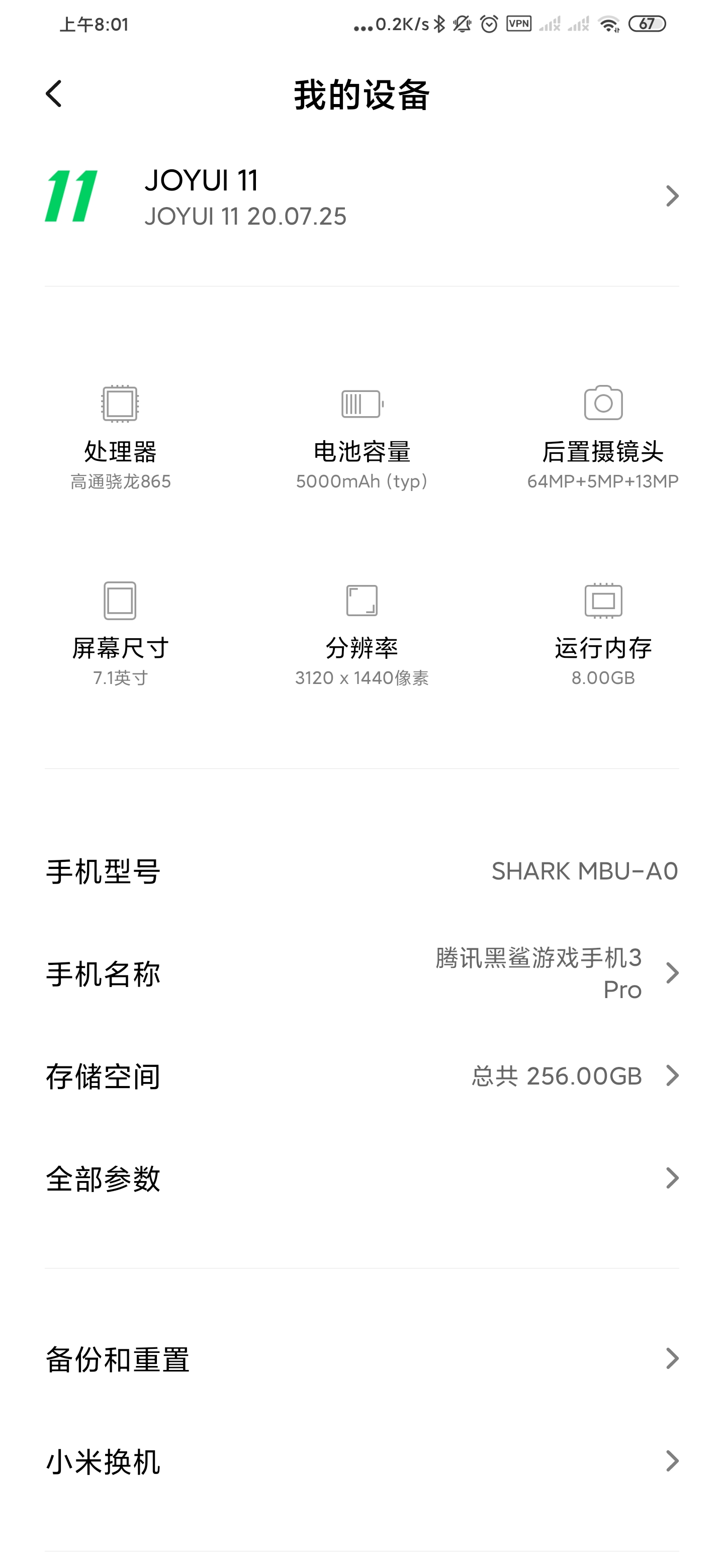Open 存储空间 storage details
Viewport: 724px width, 1568px height.
coord(361,1075)
